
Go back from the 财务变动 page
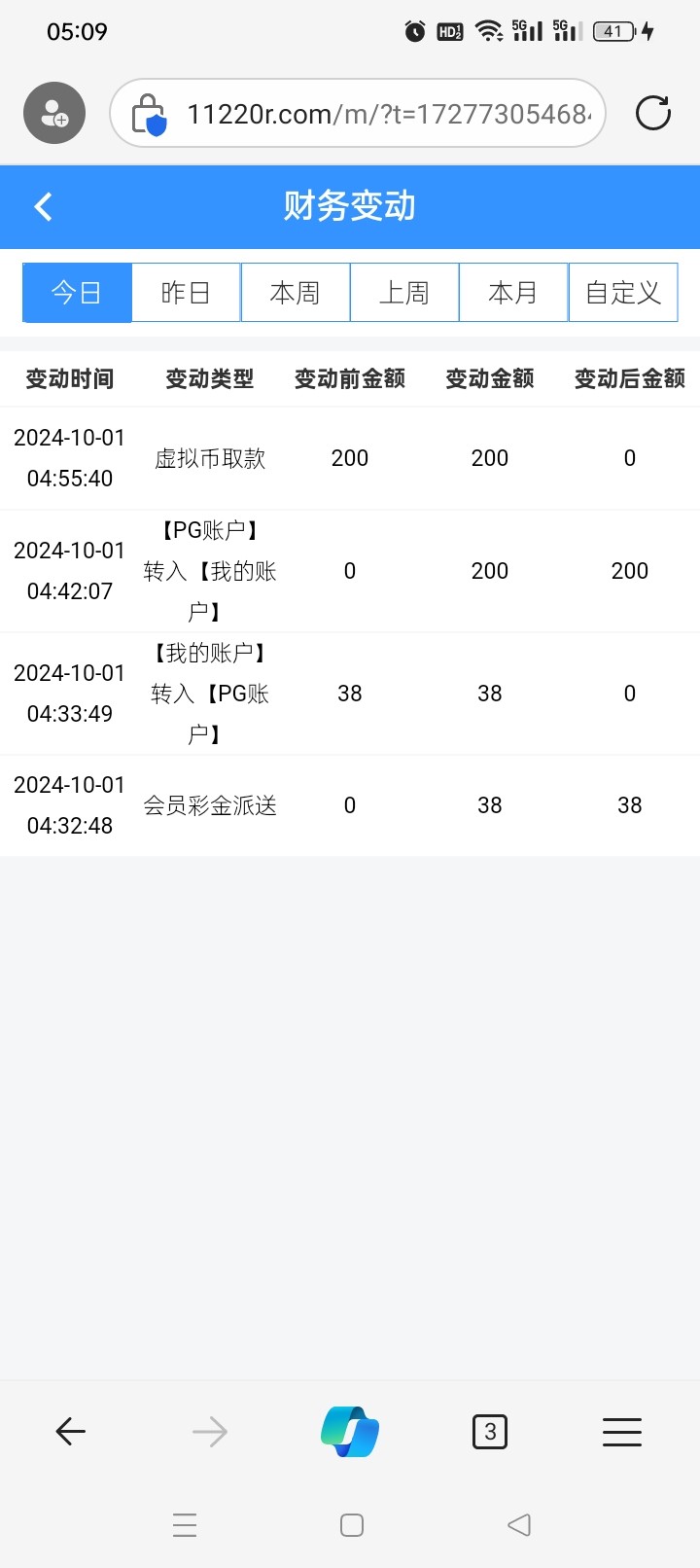click(44, 206)
